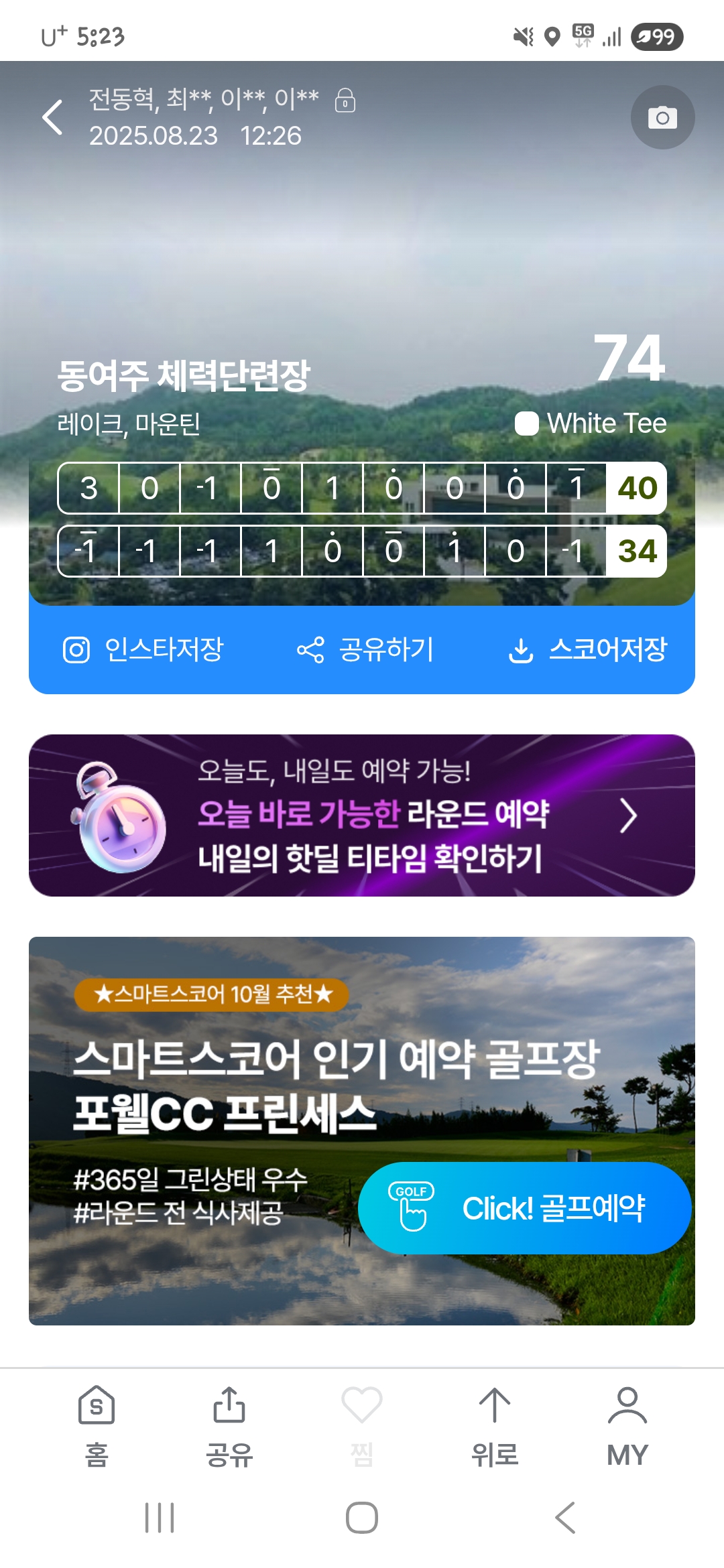Viewport: 724px width, 1568px height.
Task: Open the camera icon button
Action: pyautogui.click(x=662, y=118)
